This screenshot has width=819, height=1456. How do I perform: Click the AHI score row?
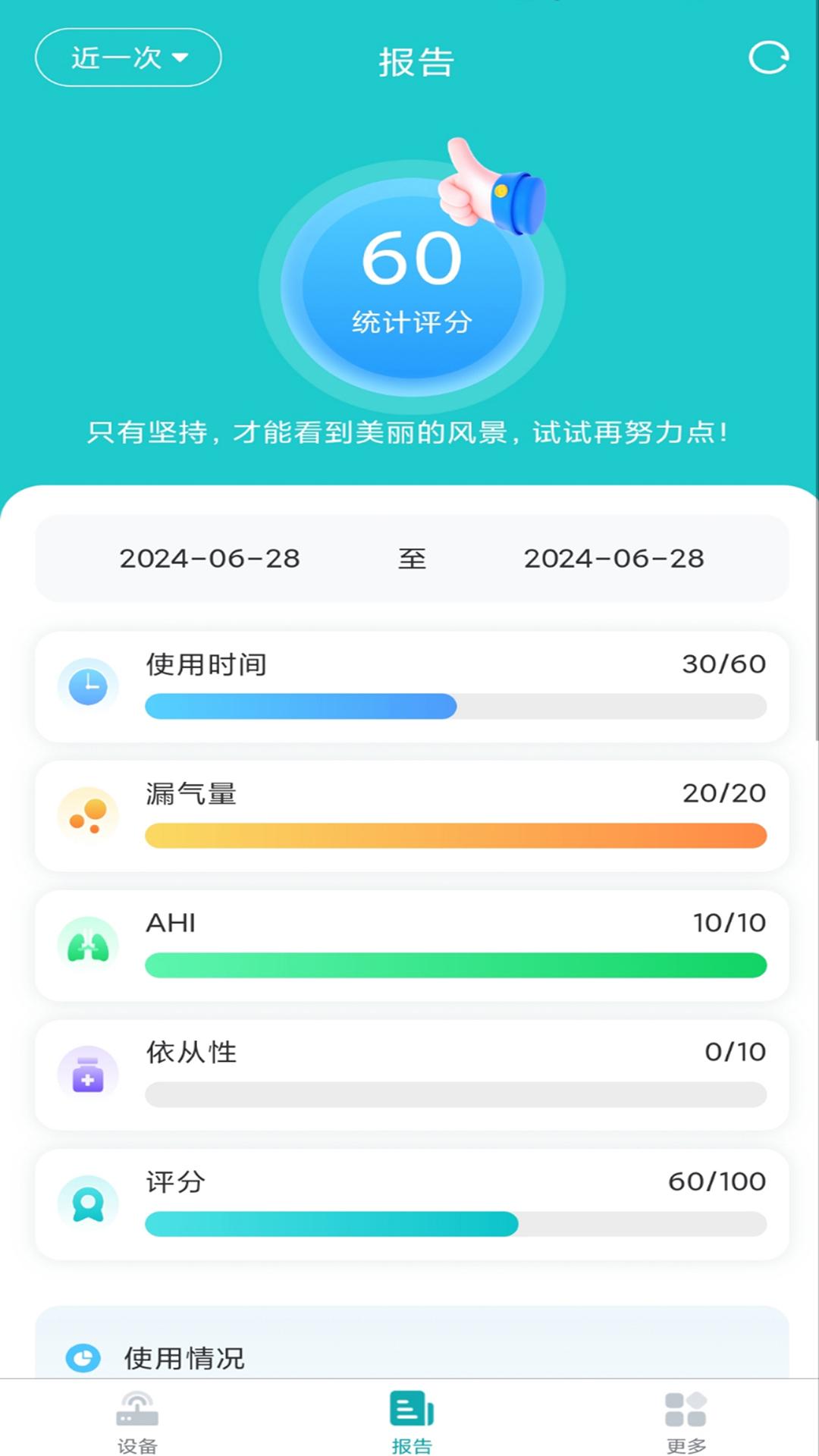(409, 943)
